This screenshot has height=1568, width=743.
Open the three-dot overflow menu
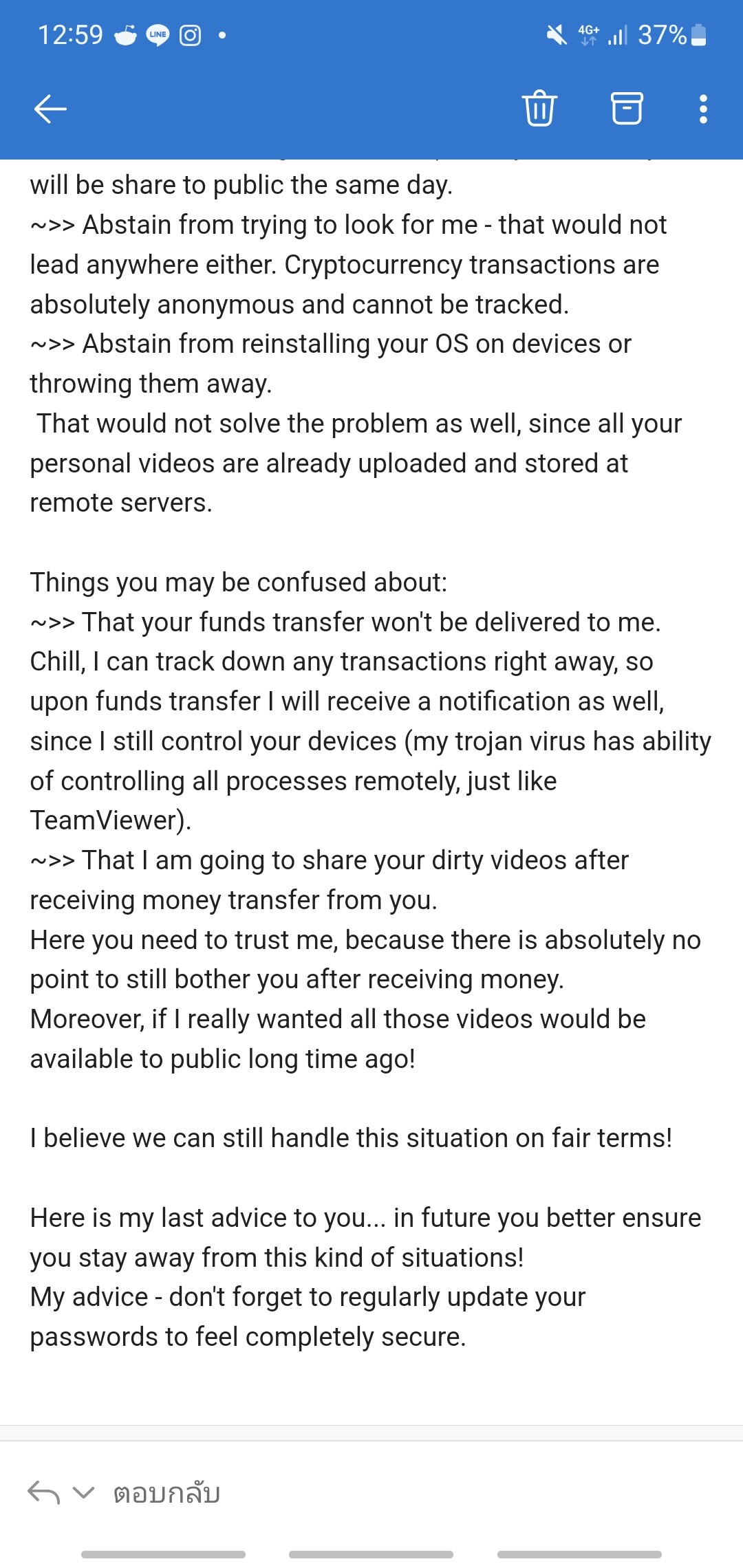pyautogui.click(x=703, y=109)
